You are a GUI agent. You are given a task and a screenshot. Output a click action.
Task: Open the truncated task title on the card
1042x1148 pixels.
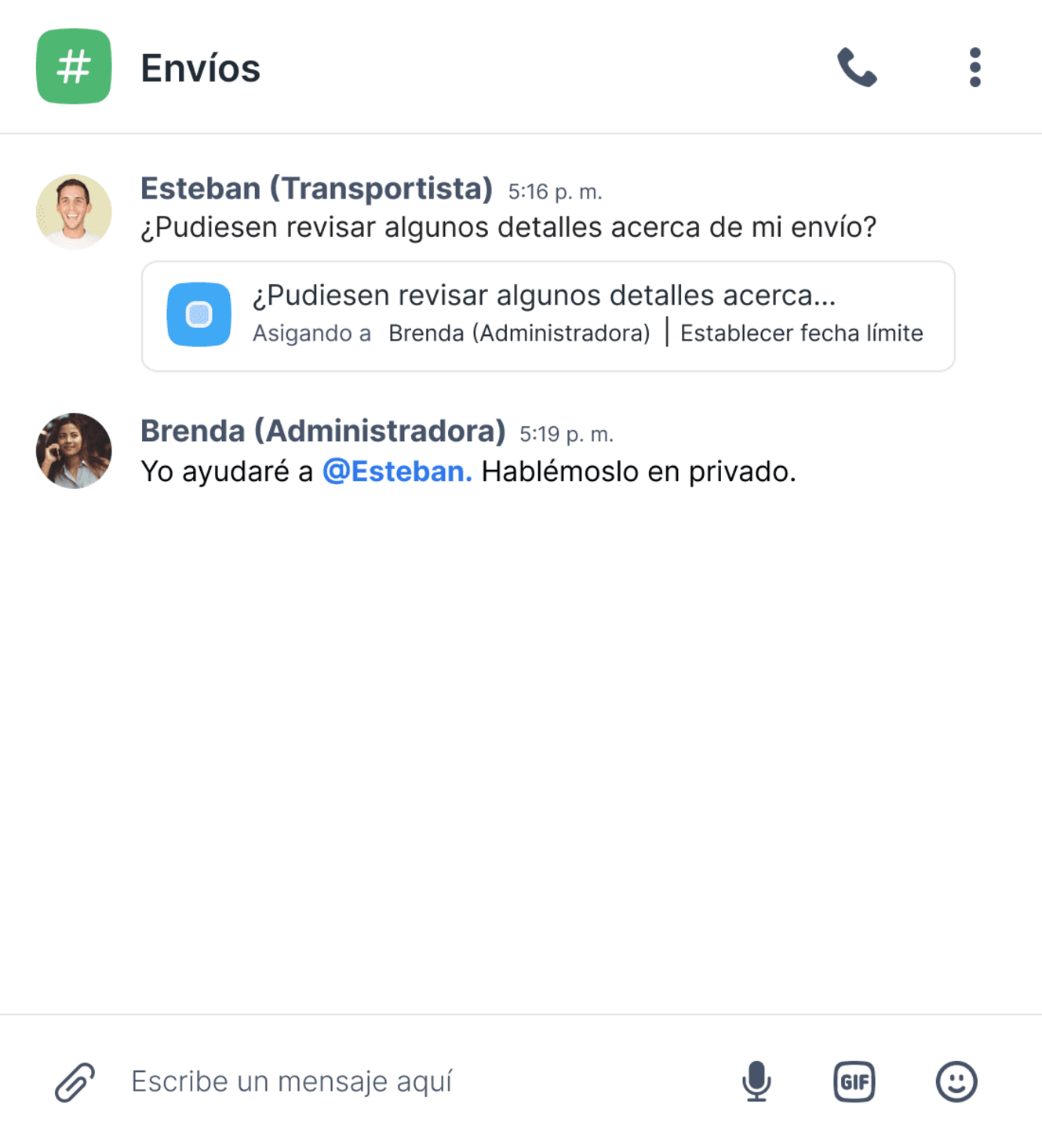click(x=544, y=296)
